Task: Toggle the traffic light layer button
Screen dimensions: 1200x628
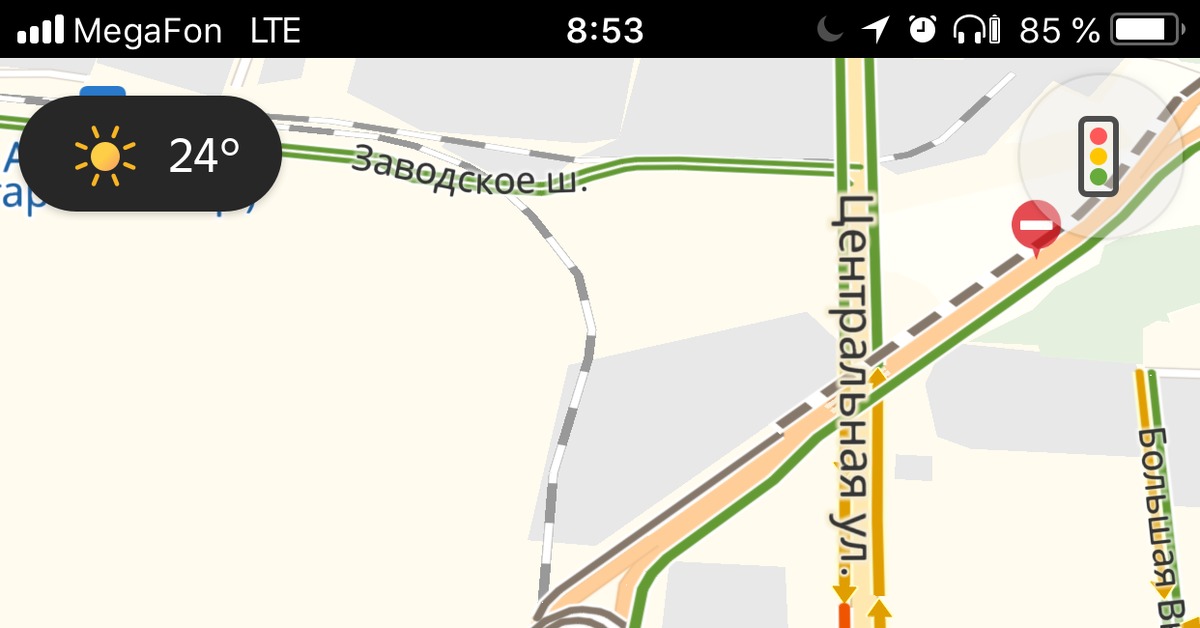Action: click(x=1098, y=155)
